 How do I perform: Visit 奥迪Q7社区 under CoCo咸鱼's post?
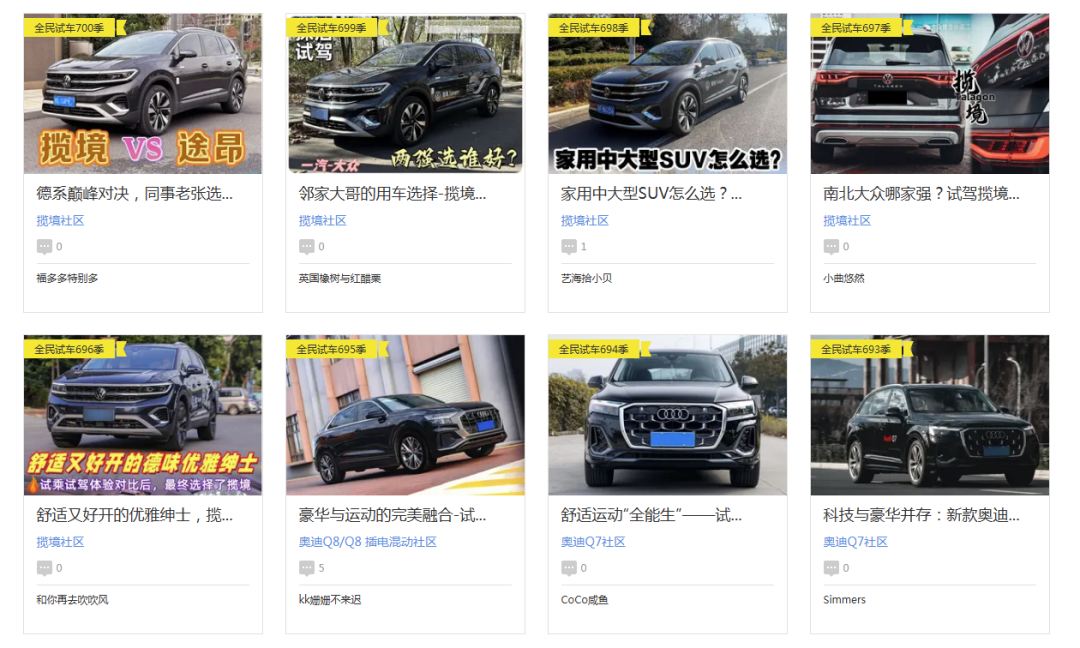pyautogui.click(x=593, y=542)
